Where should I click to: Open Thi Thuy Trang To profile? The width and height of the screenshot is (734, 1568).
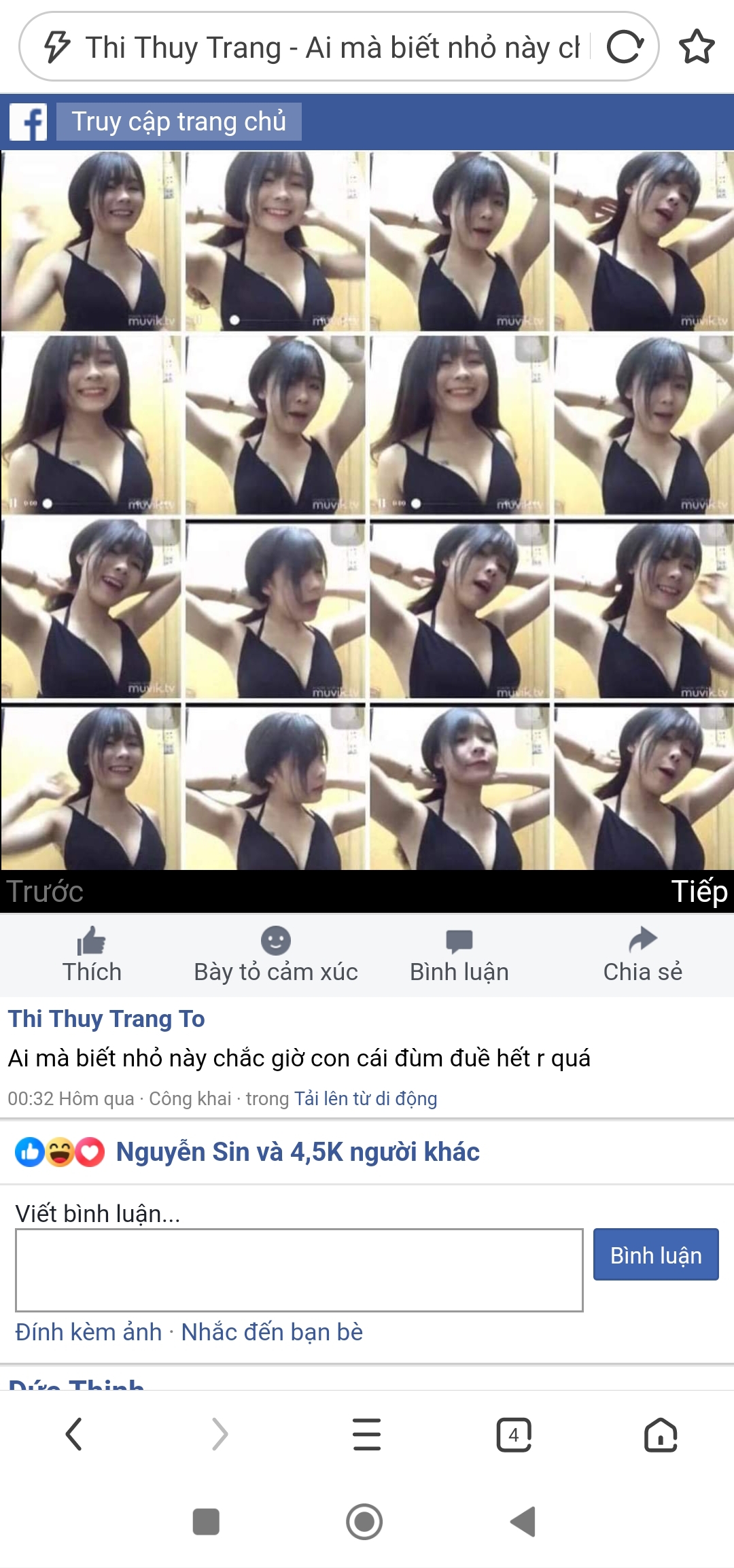pos(106,1019)
